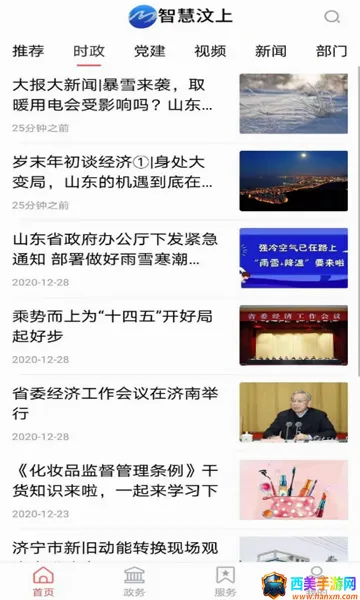Open the search icon in the header
The height and width of the screenshot is (600, 360).
pos(332,17)
